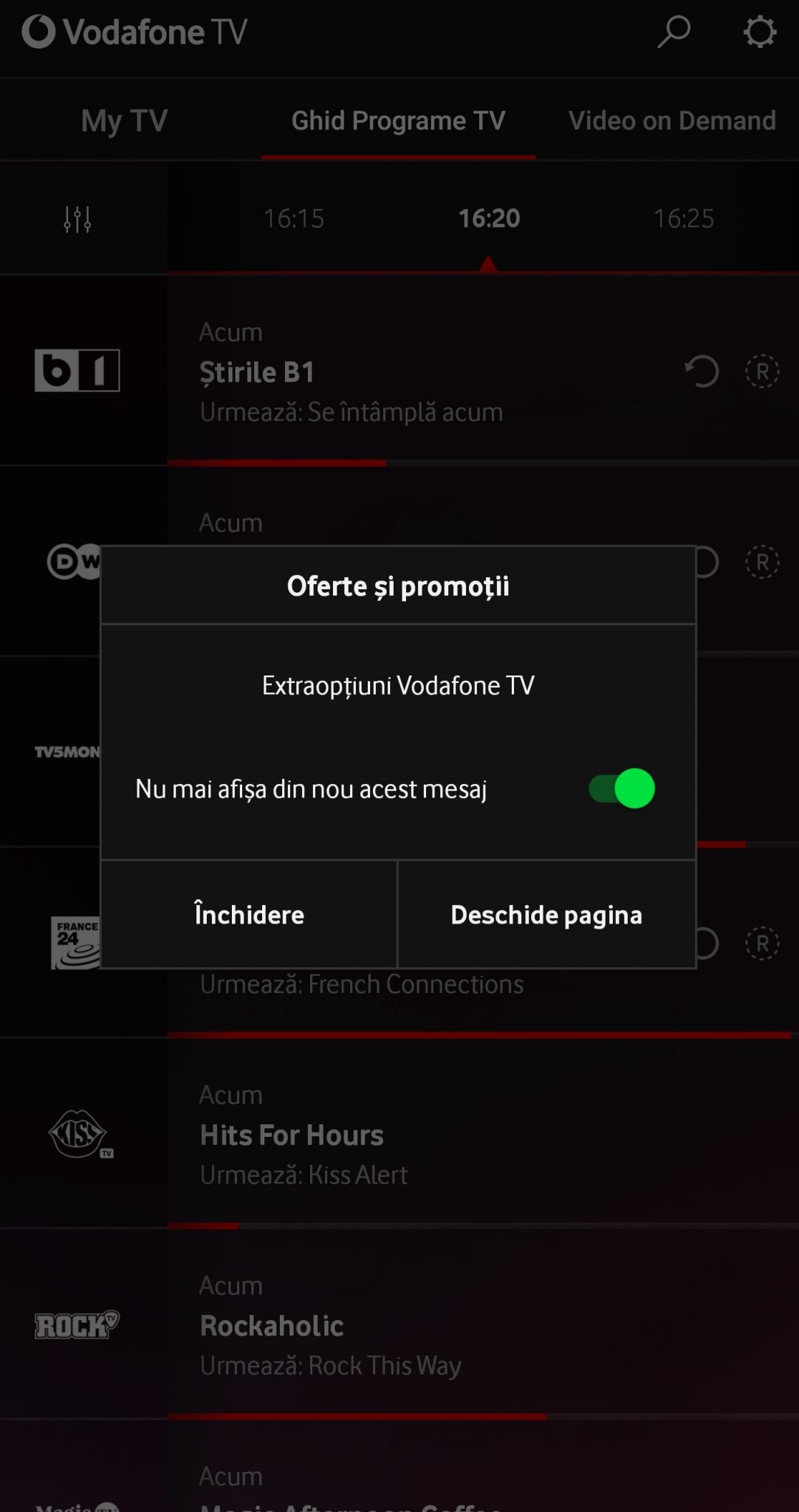
Task: Select Ghid Programe TV tab
Action: click(x=398, y=120)
